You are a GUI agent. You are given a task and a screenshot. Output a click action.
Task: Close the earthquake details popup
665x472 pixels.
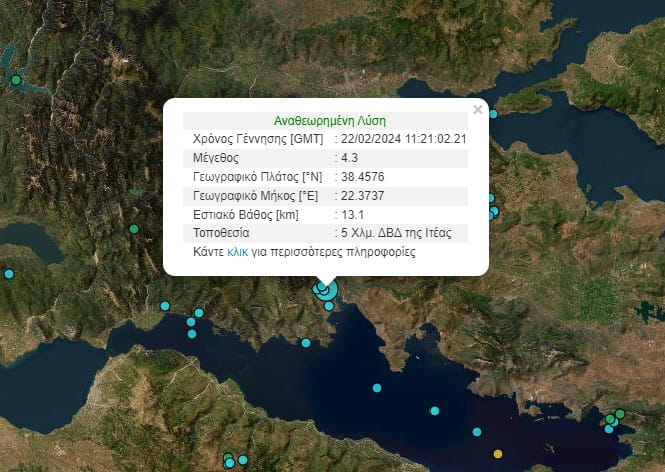click(x=477, y=110)
